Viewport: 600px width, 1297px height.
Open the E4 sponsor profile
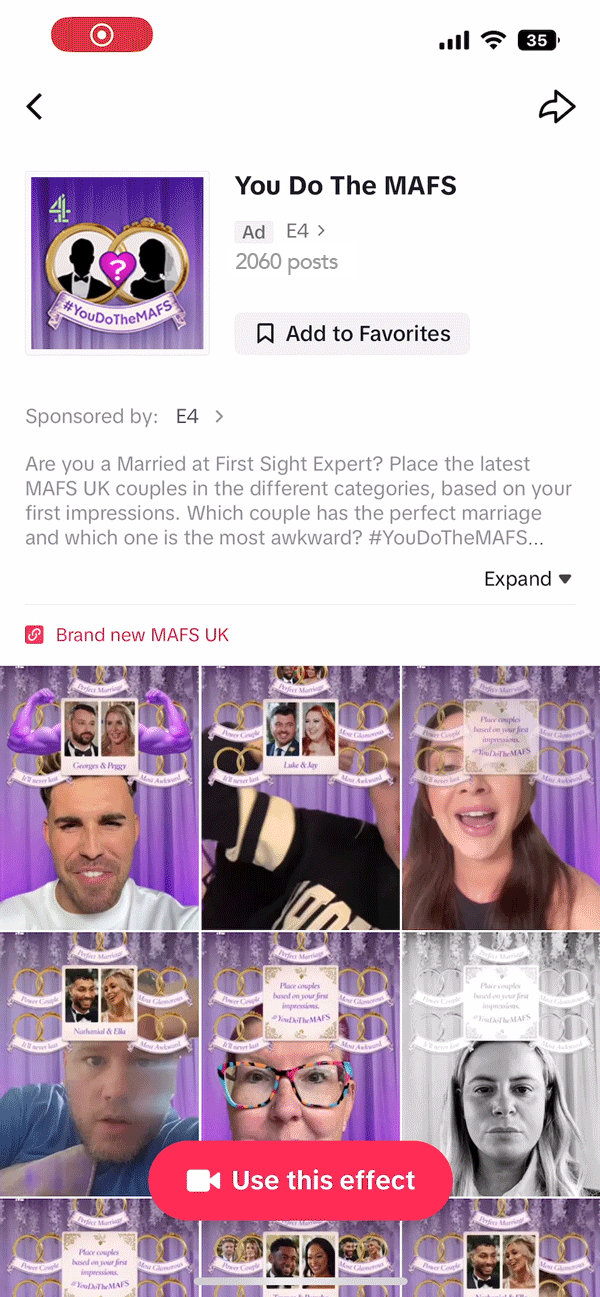coord(199,417)
